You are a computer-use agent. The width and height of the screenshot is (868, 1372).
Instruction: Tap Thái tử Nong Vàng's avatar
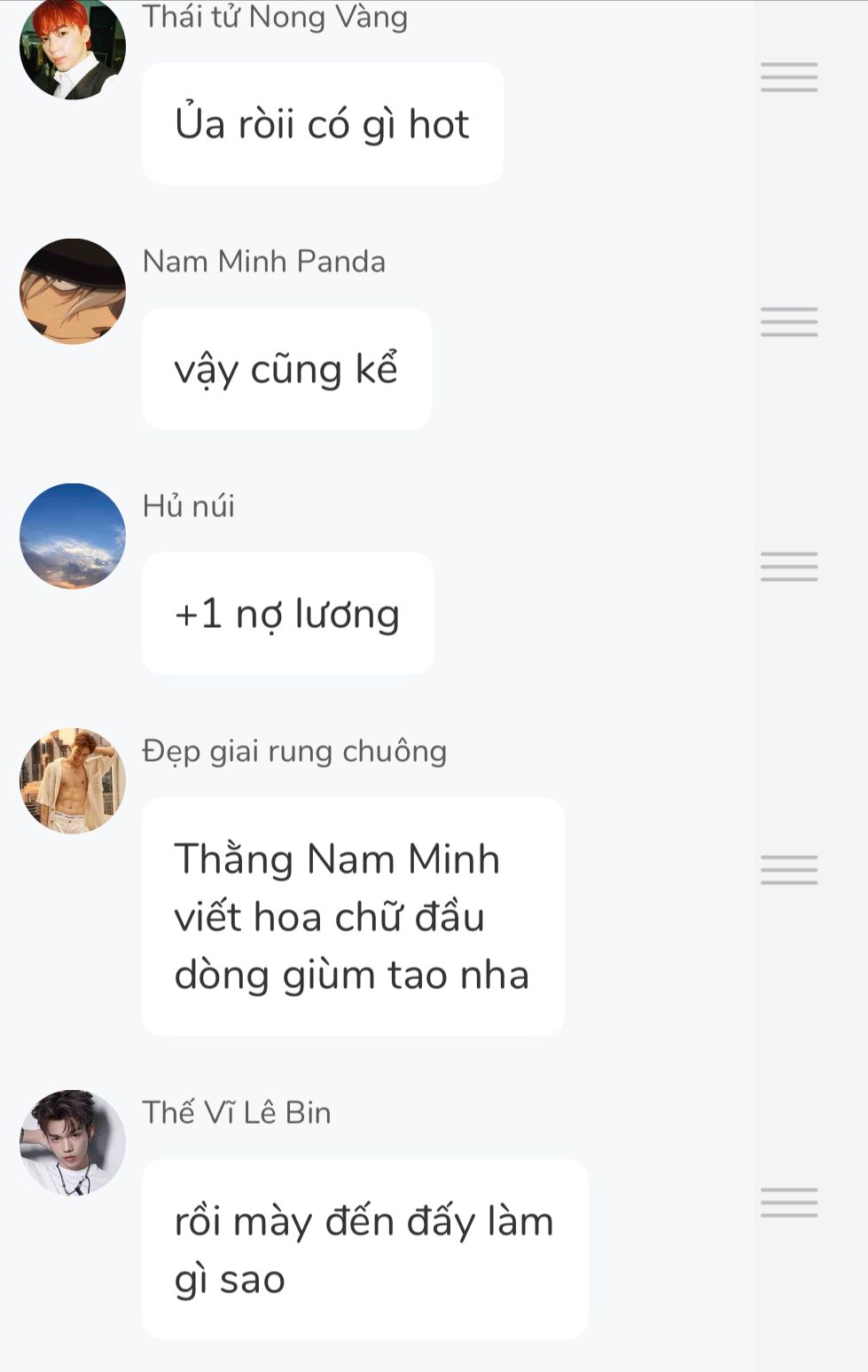[73, 49]
